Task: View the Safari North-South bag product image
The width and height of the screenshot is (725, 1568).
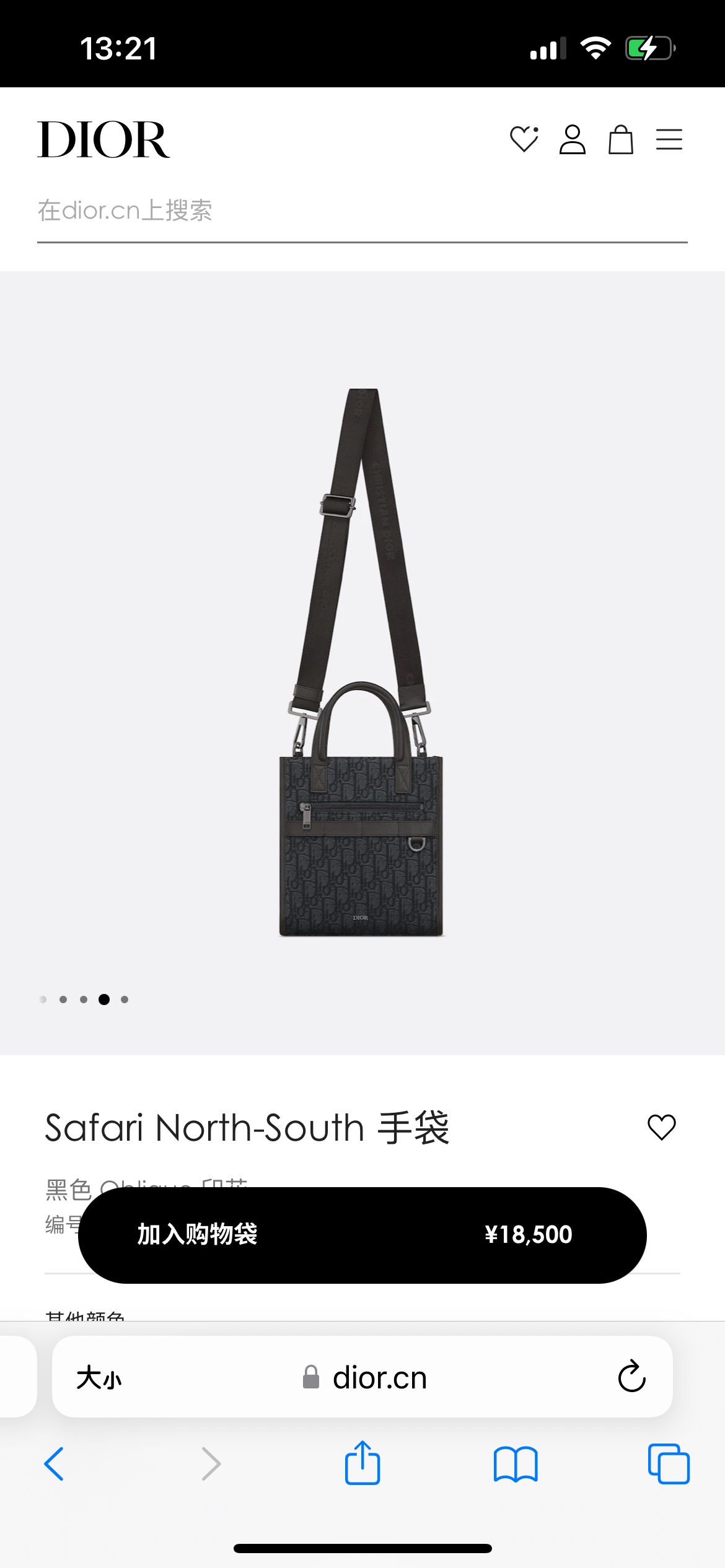Action: point(362,663)
